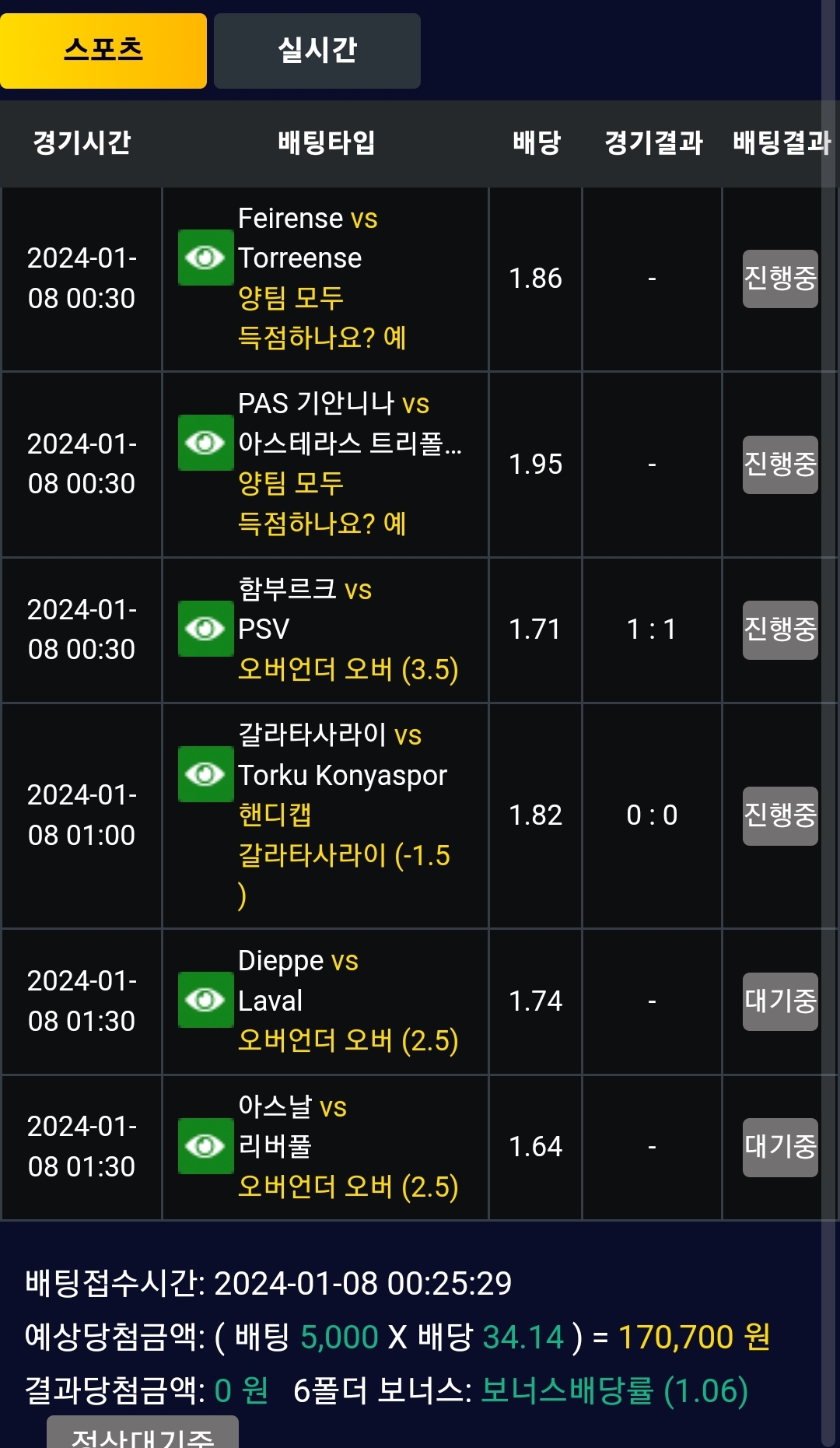
Task: Switch to the 실시간 tab
Action: pyautogui.click(x=317, y=51)
